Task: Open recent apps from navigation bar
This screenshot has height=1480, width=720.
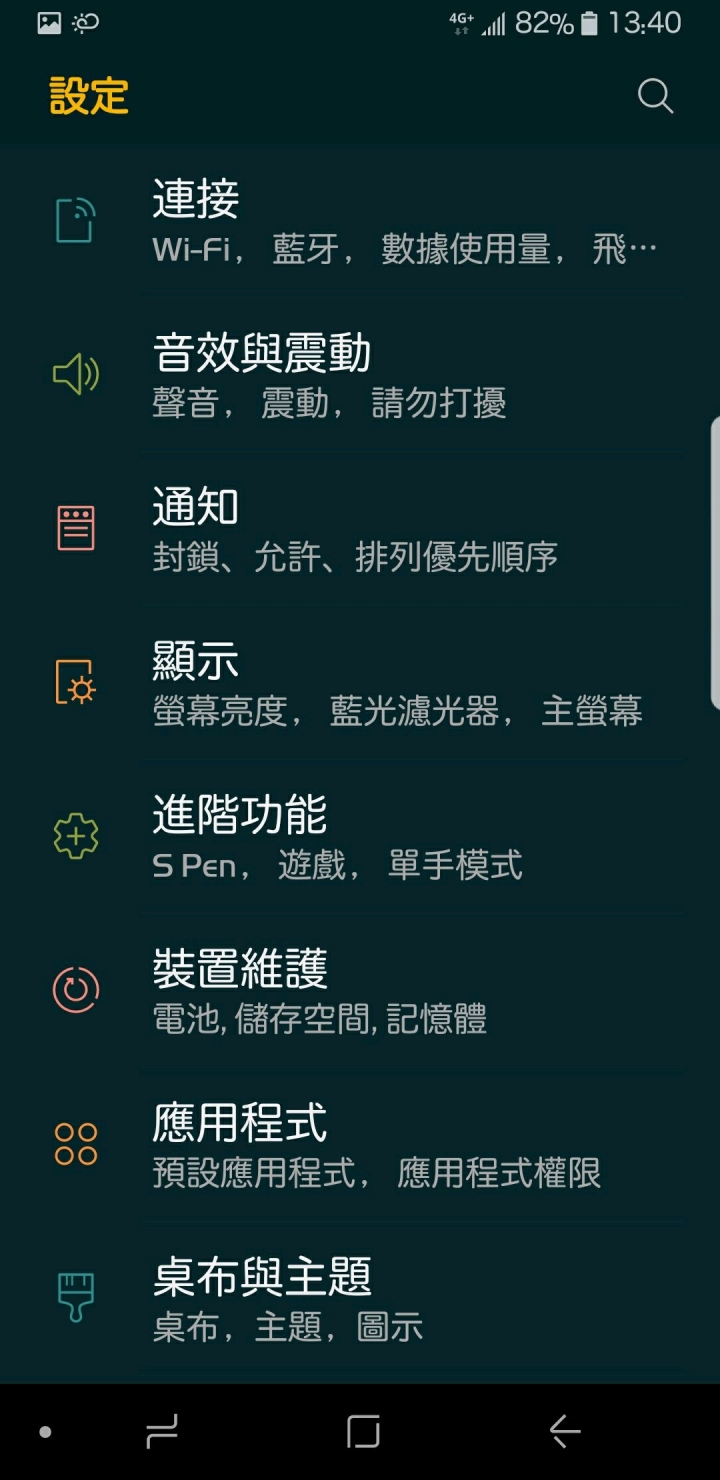Action: (162, 1432)
